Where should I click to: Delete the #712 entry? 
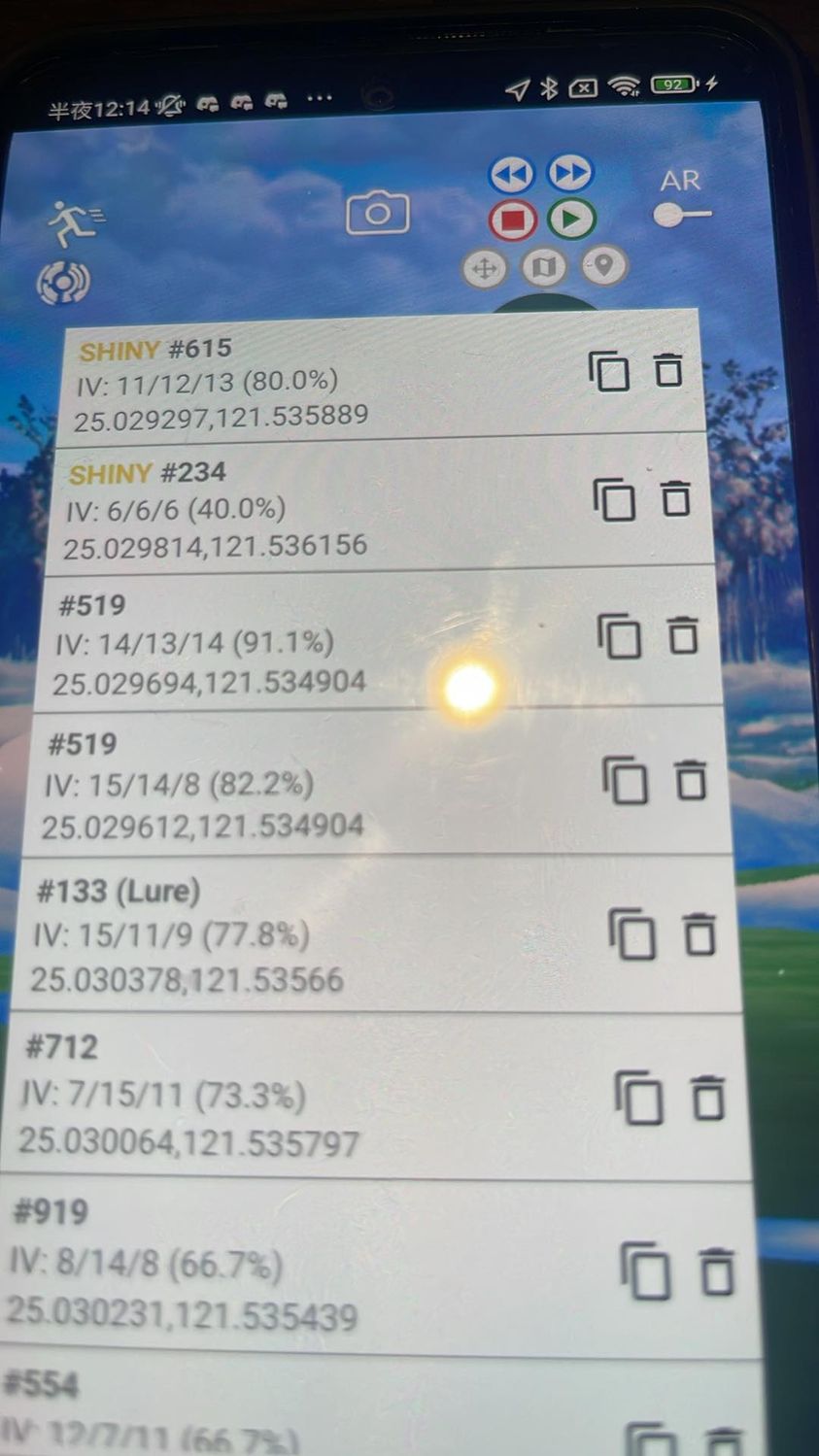[708, 1099]
